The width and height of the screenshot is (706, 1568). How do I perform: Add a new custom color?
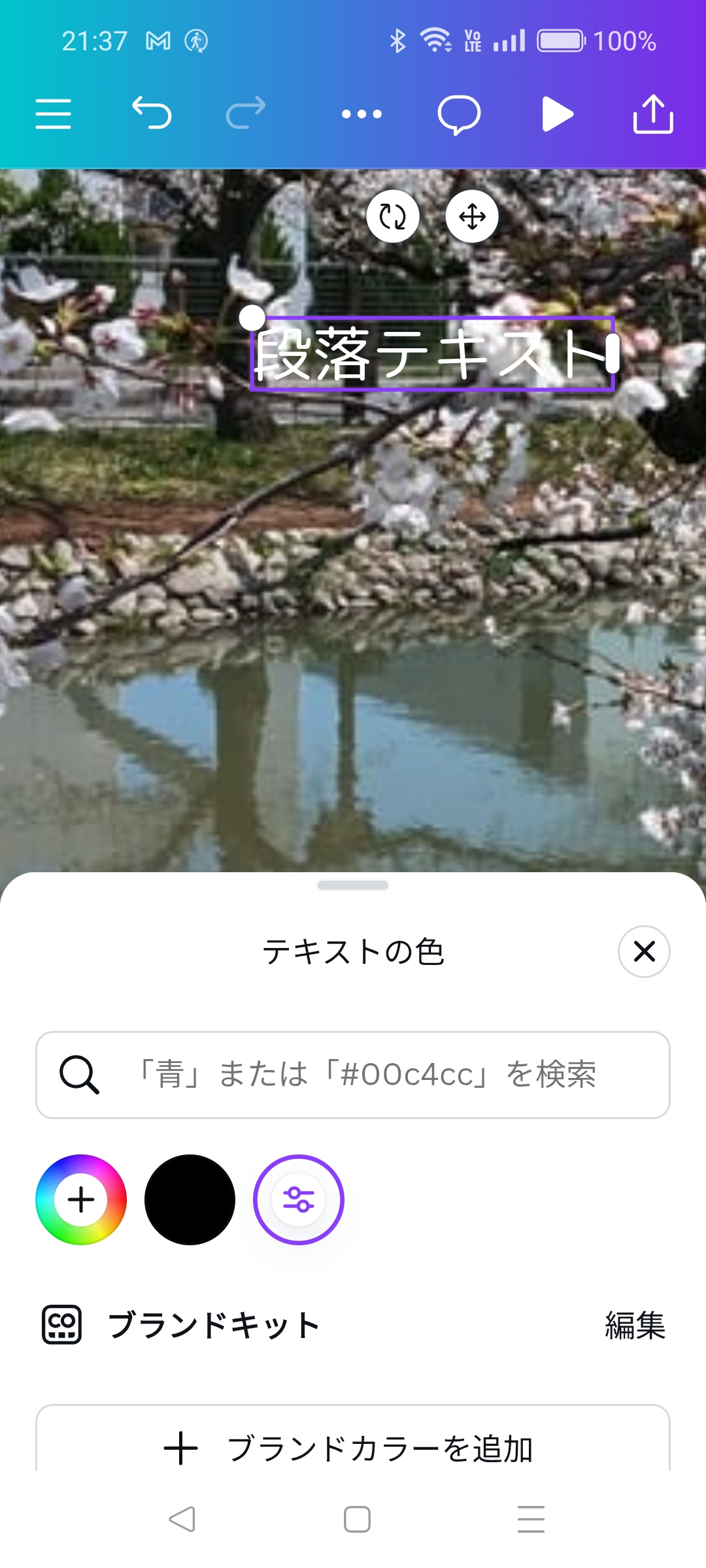(81, 1200)
